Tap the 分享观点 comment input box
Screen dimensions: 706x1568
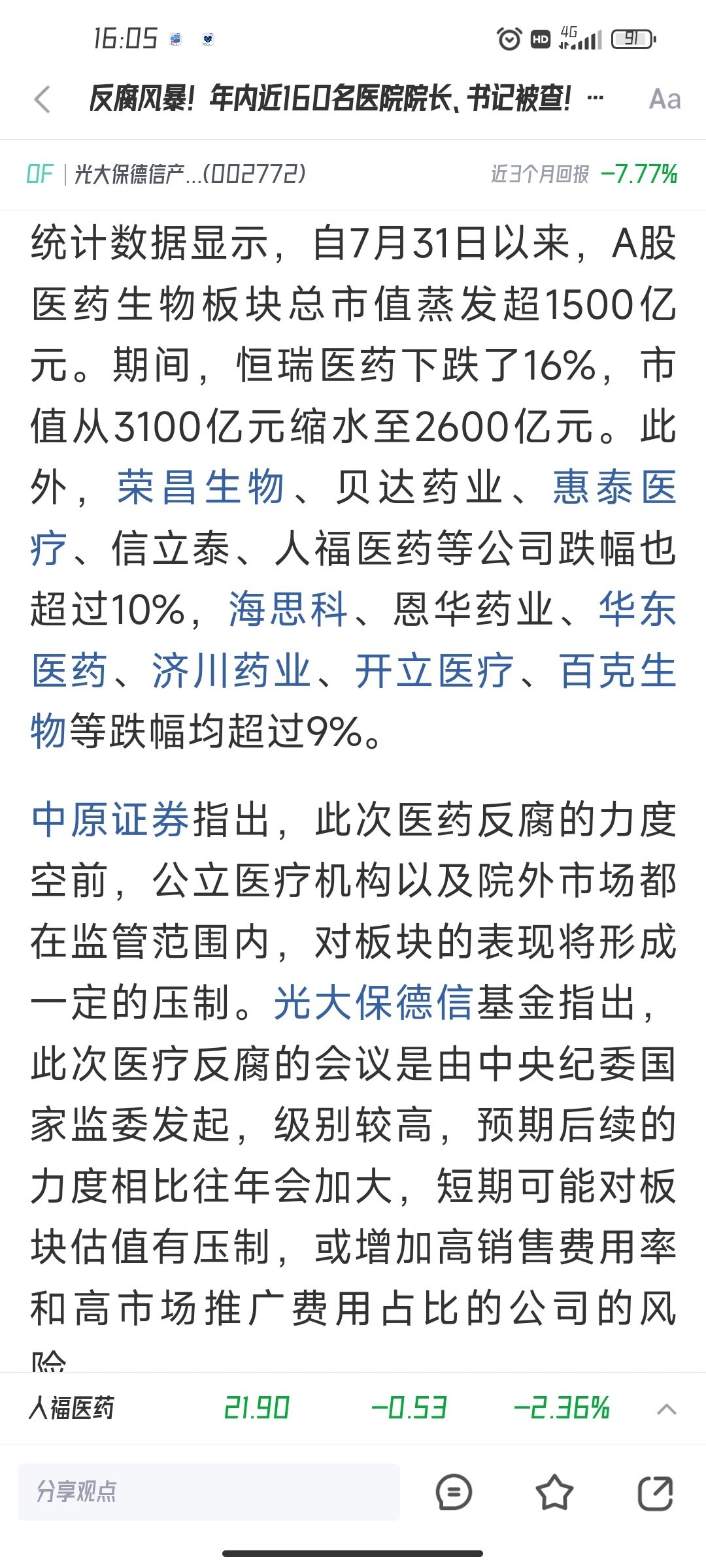(x=209, y=1492)
